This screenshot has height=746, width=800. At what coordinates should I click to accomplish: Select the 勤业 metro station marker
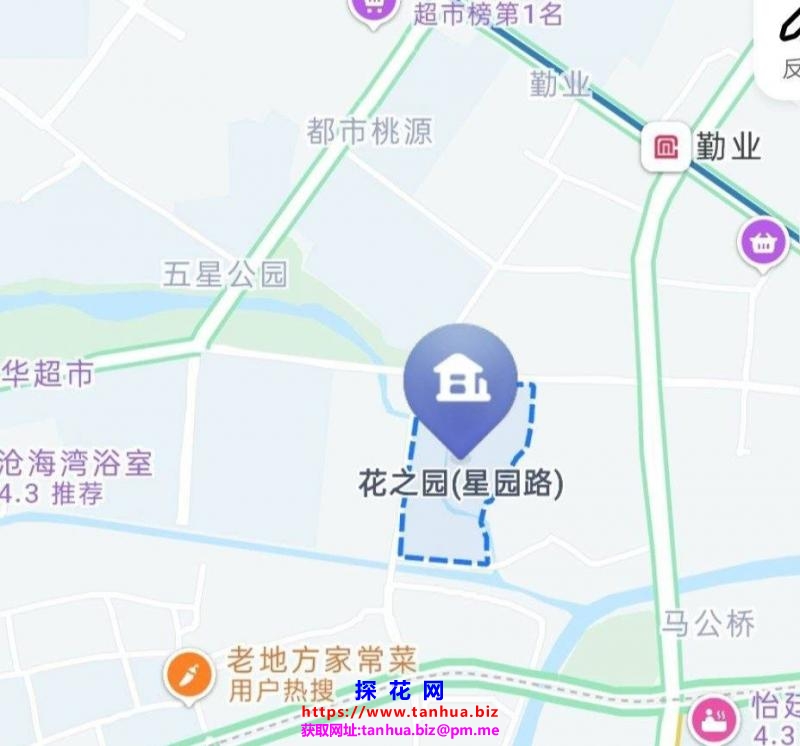point(666,148)
